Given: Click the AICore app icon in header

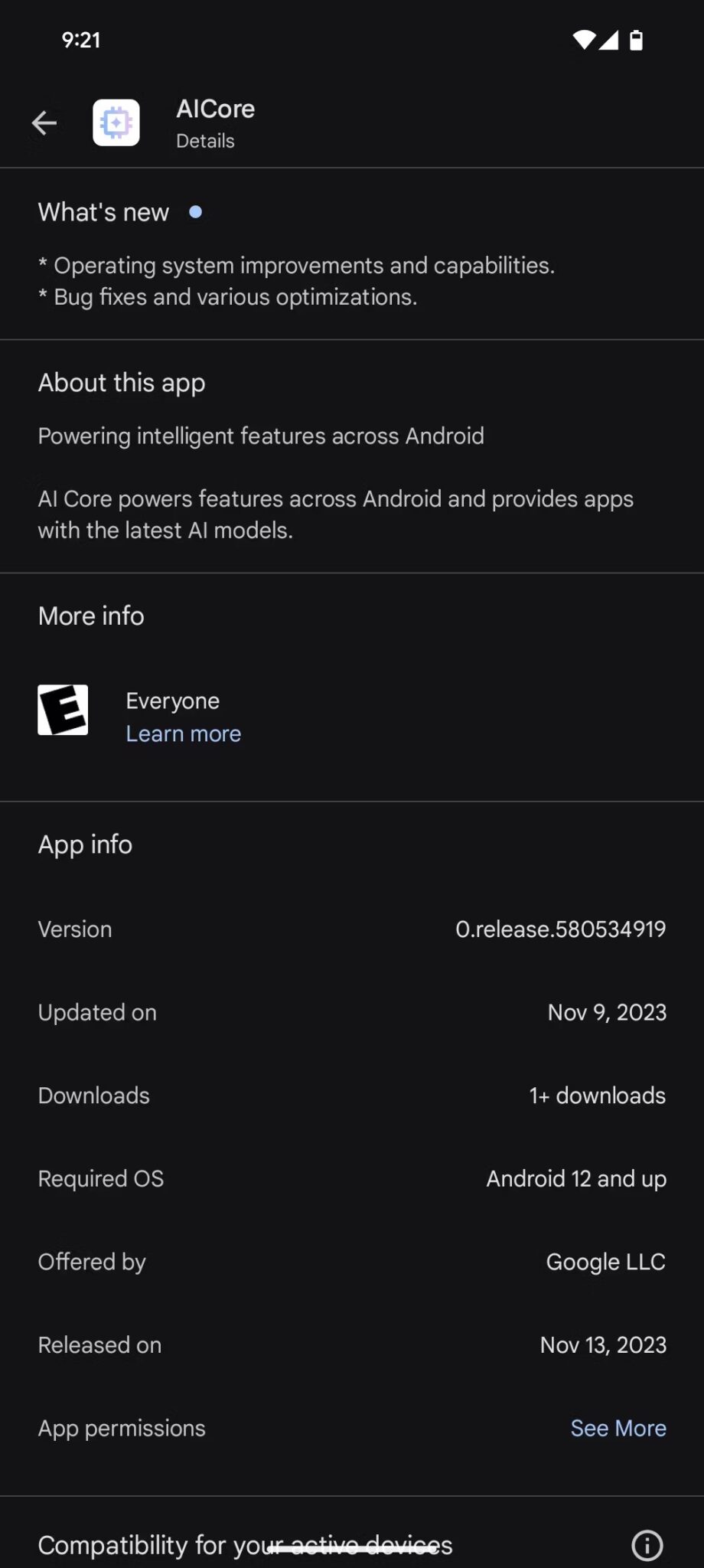Looking at the screenshot, I should click(116, 122).
